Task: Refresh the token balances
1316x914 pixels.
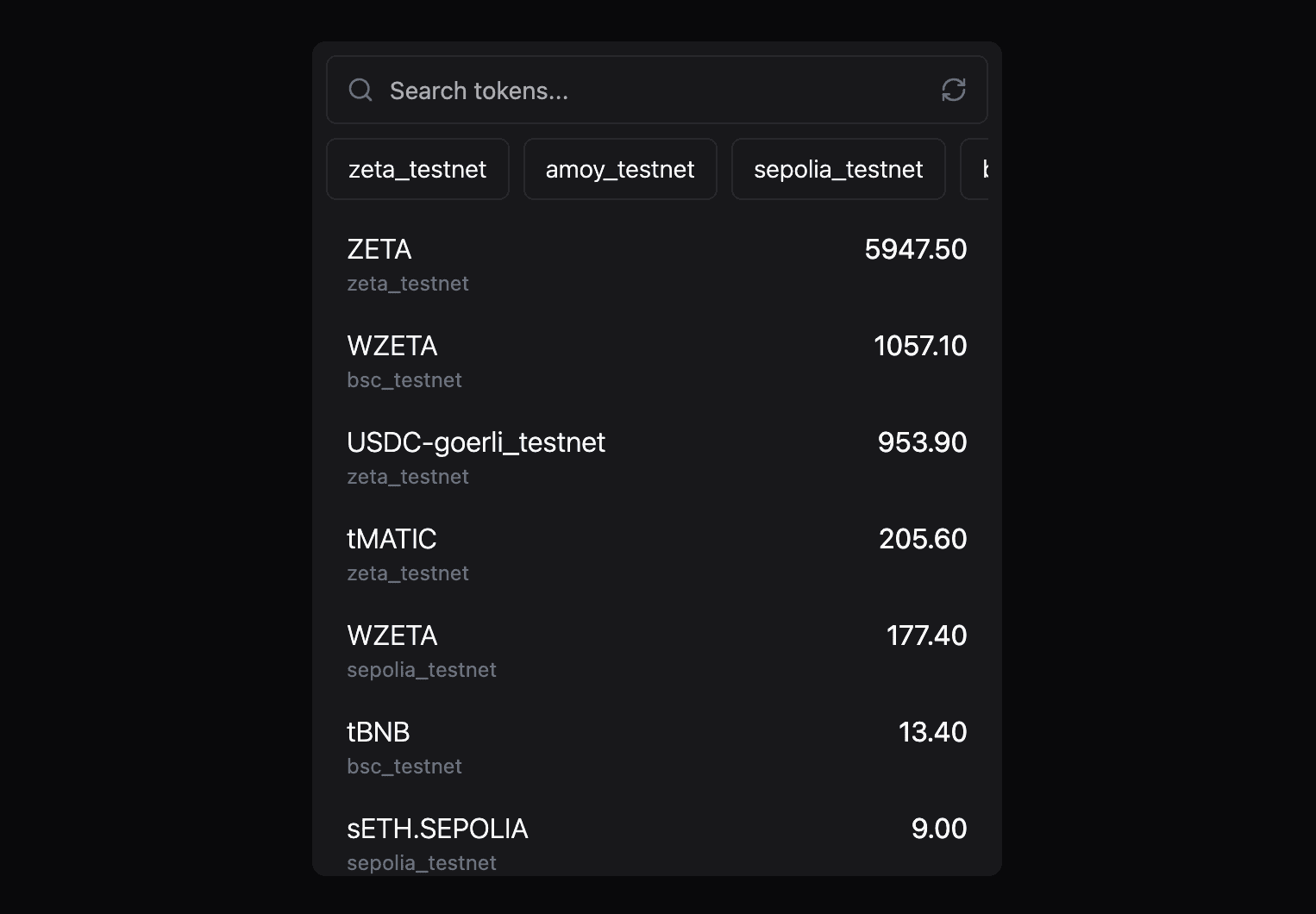Action: click(953, 90)
